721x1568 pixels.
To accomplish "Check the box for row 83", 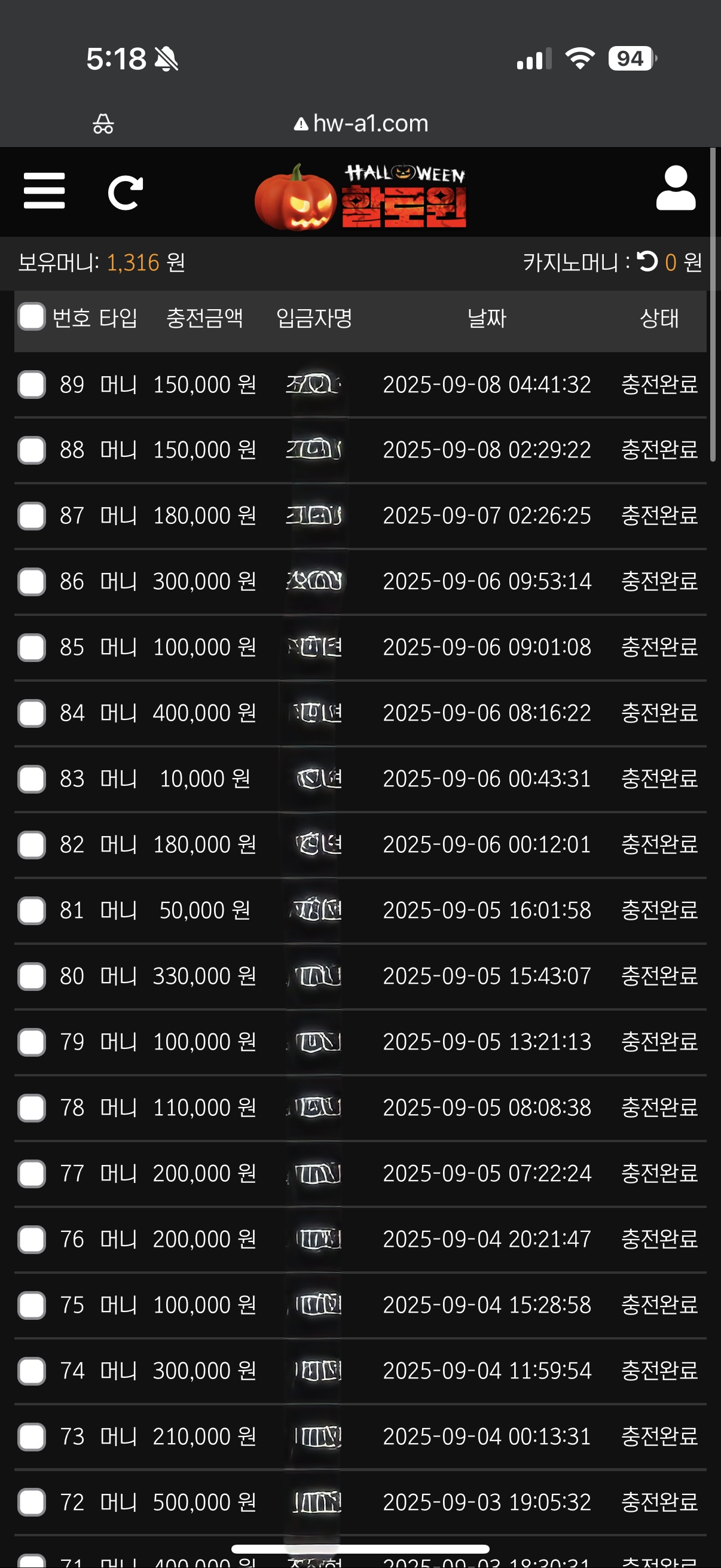I will pos(32,779).
